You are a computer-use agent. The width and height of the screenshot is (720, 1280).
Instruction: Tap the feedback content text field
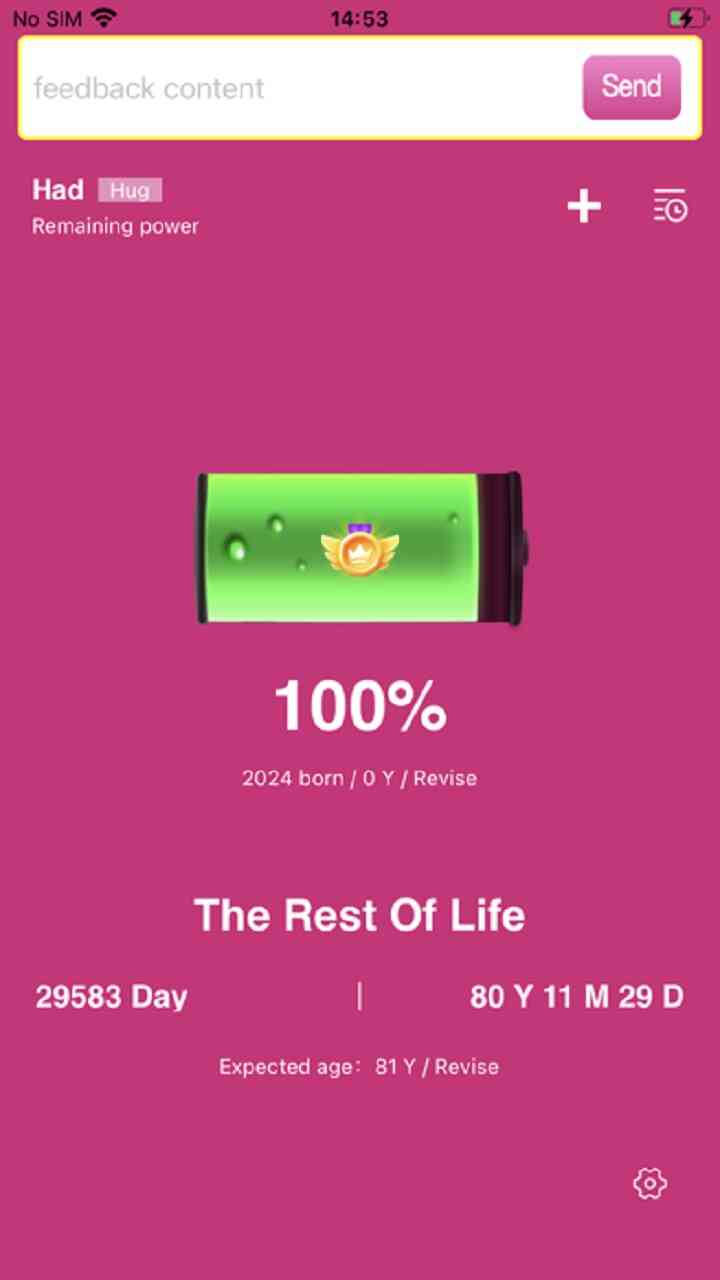coord(300,88)
